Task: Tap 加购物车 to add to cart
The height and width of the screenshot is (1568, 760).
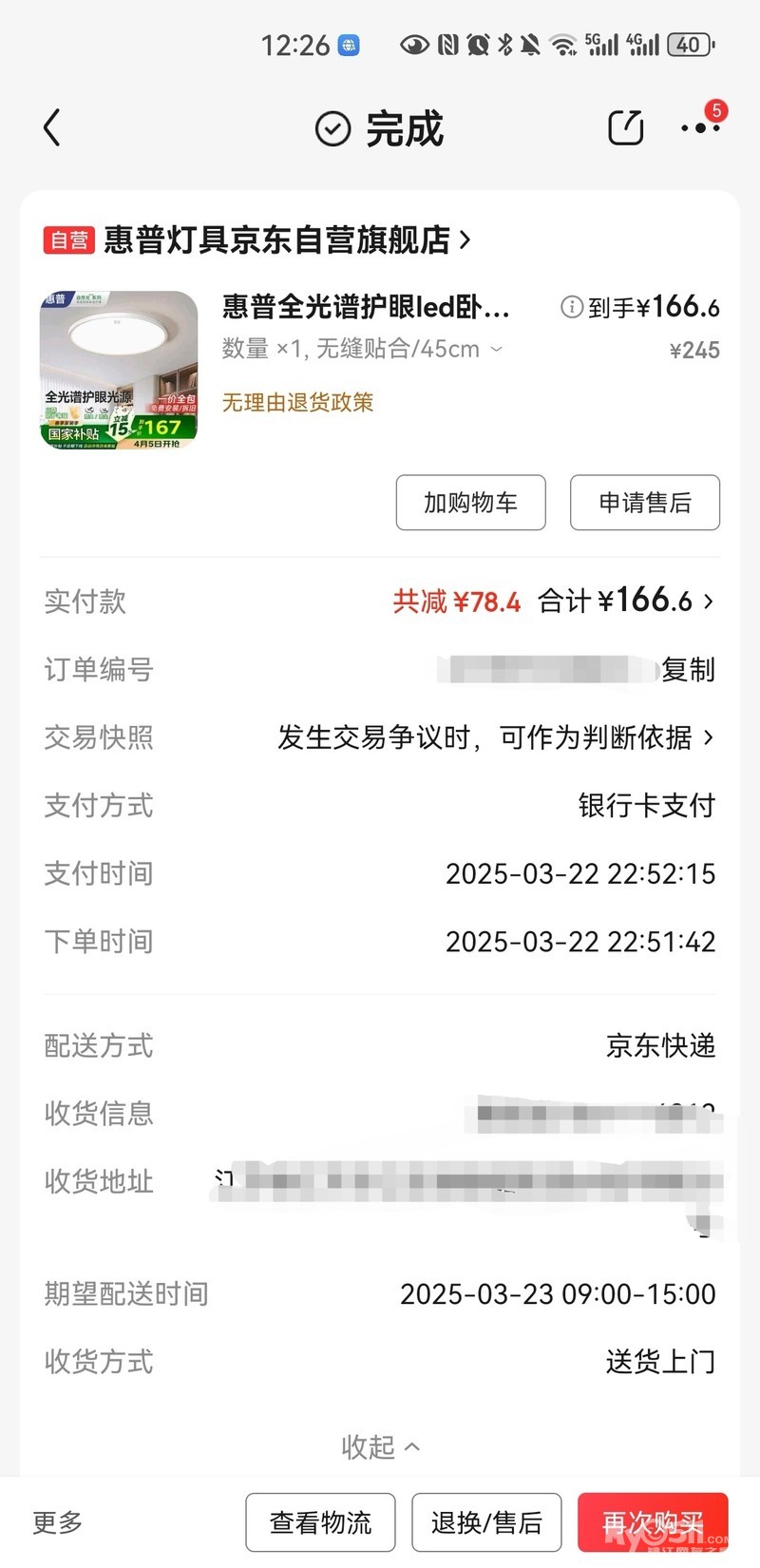Action: (470, 503)
